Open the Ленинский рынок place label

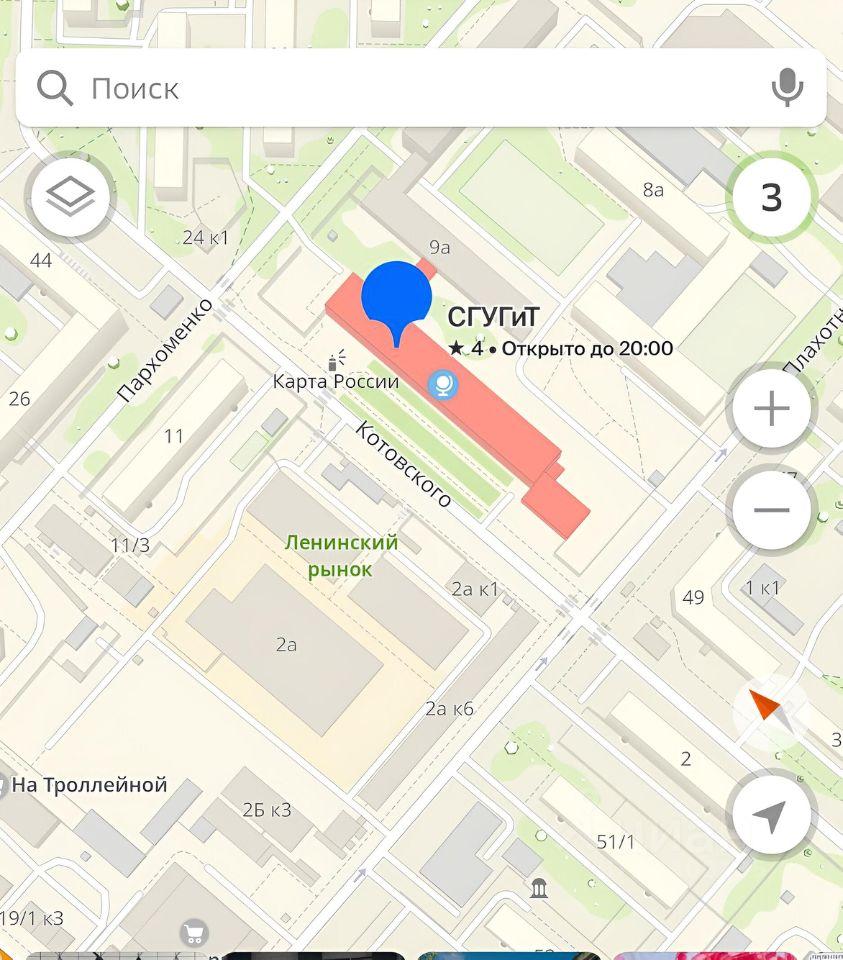point(341,556)
